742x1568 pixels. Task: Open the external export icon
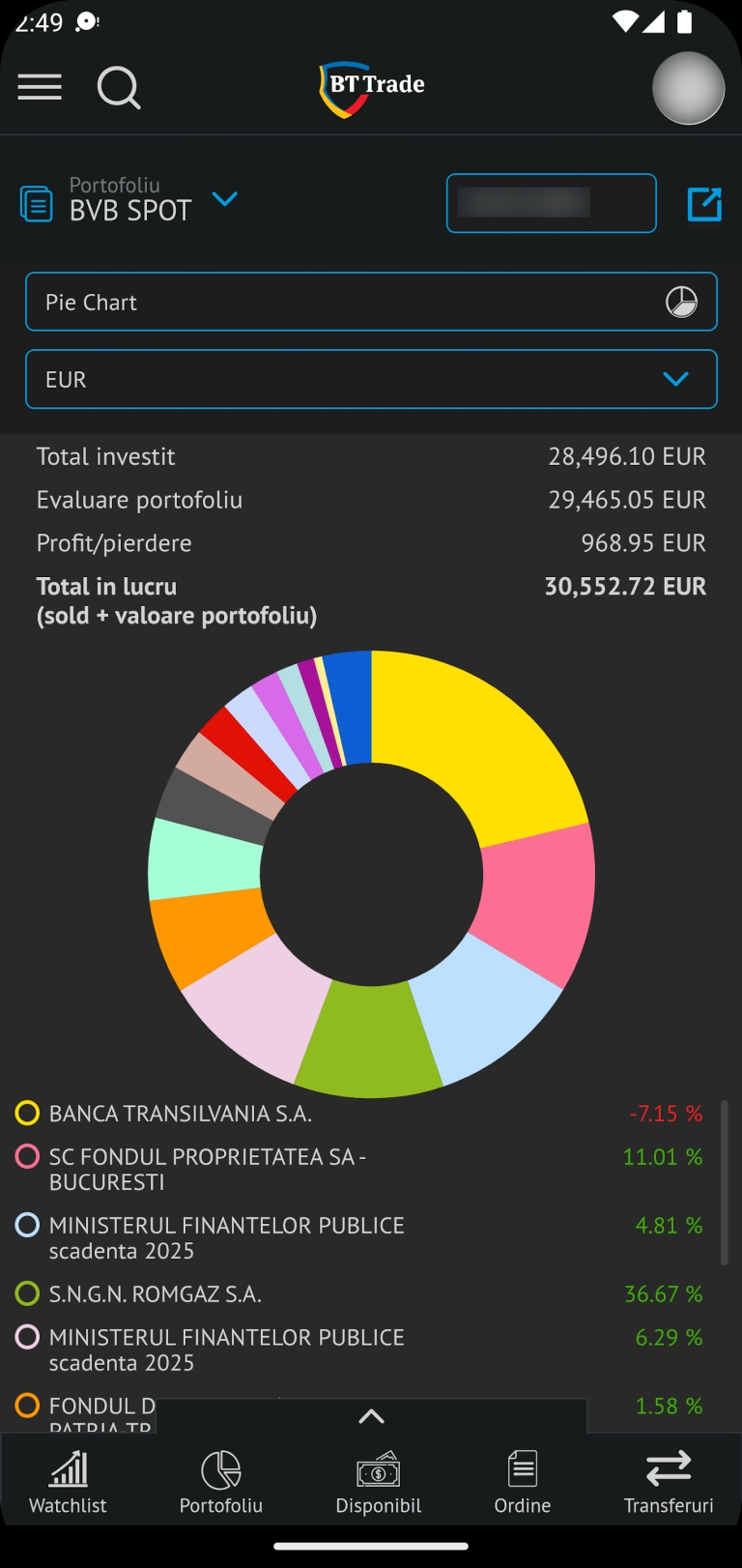click(704, 204)
